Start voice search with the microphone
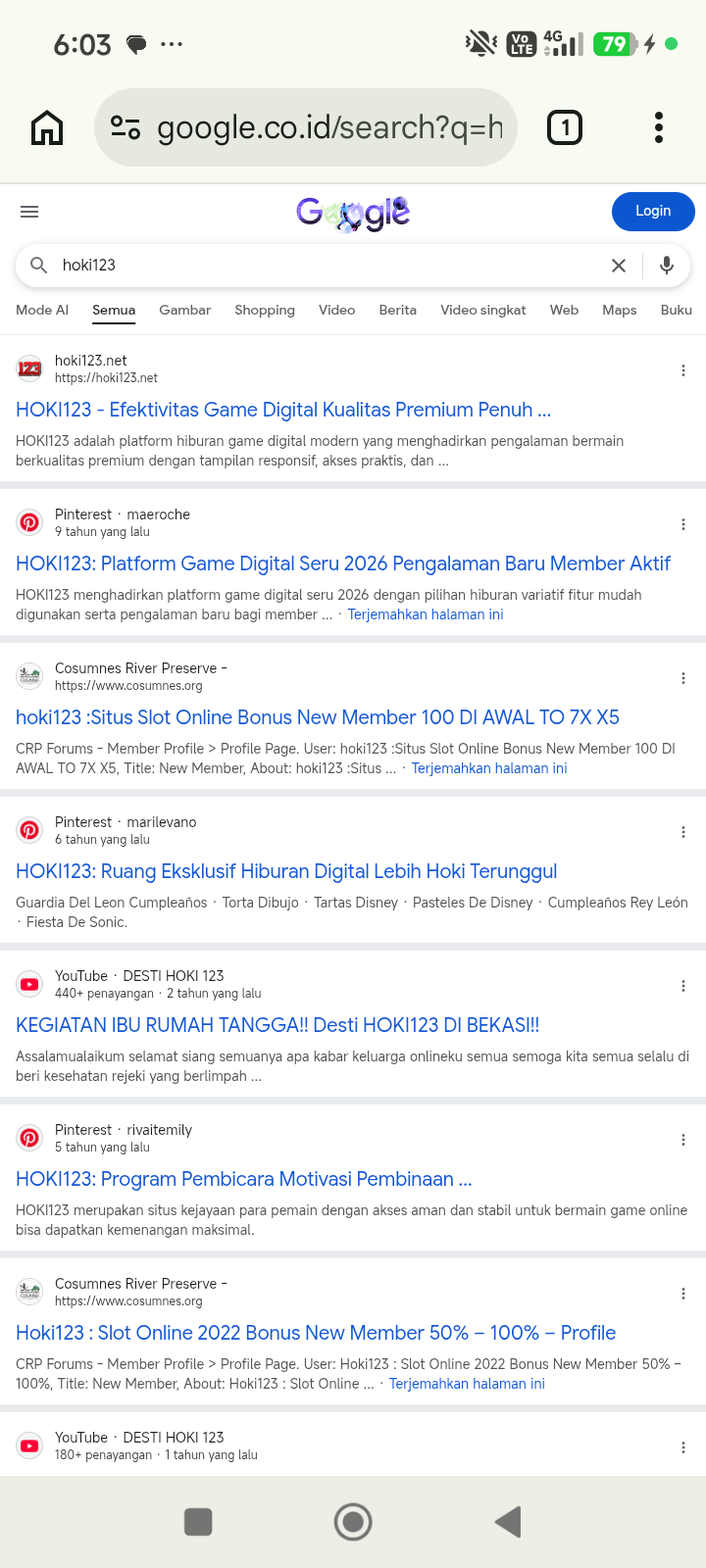This screenshot has height=1568, width=706. click(x=667, y=266)
